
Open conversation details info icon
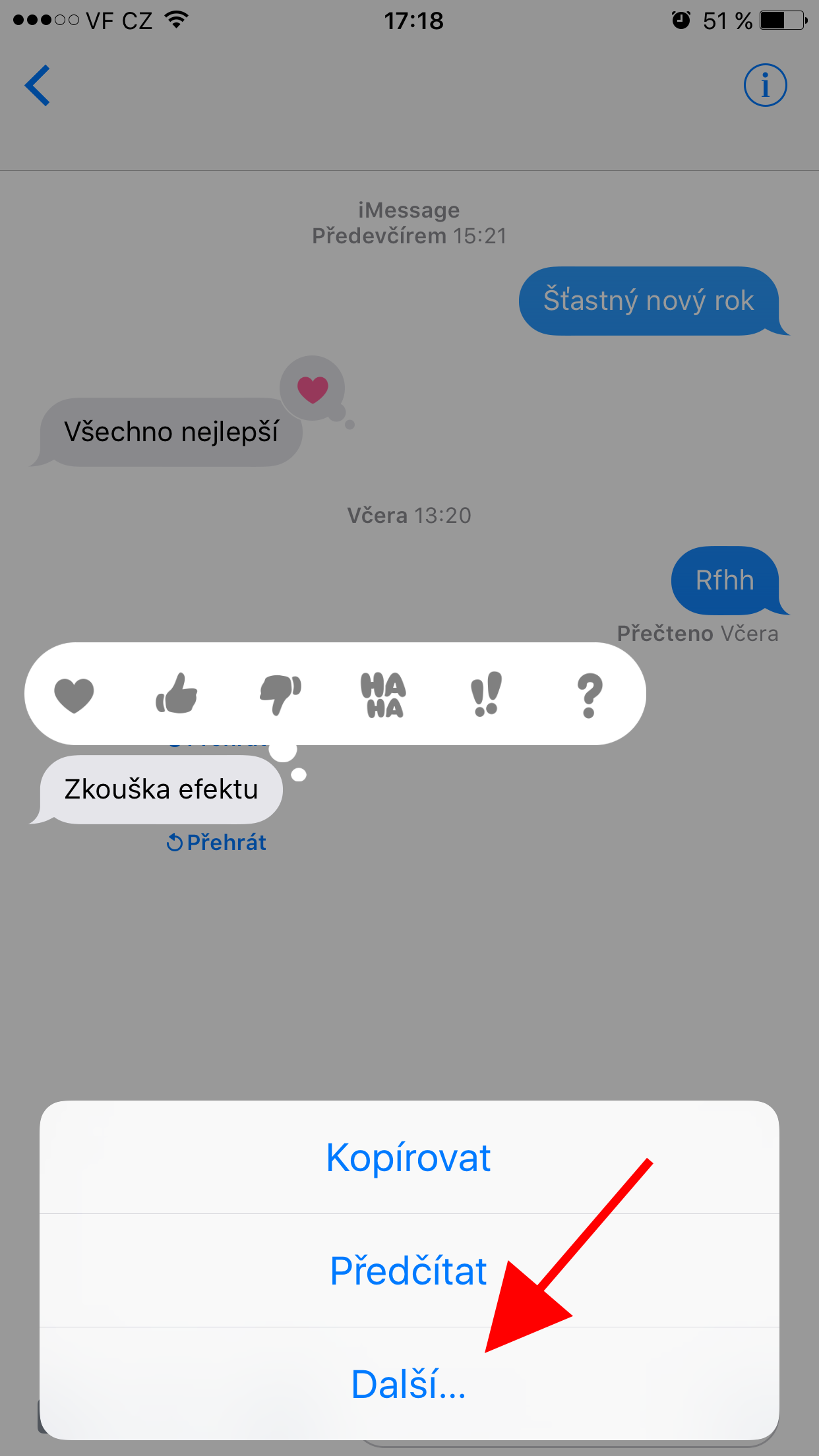[x=765, y=85]
